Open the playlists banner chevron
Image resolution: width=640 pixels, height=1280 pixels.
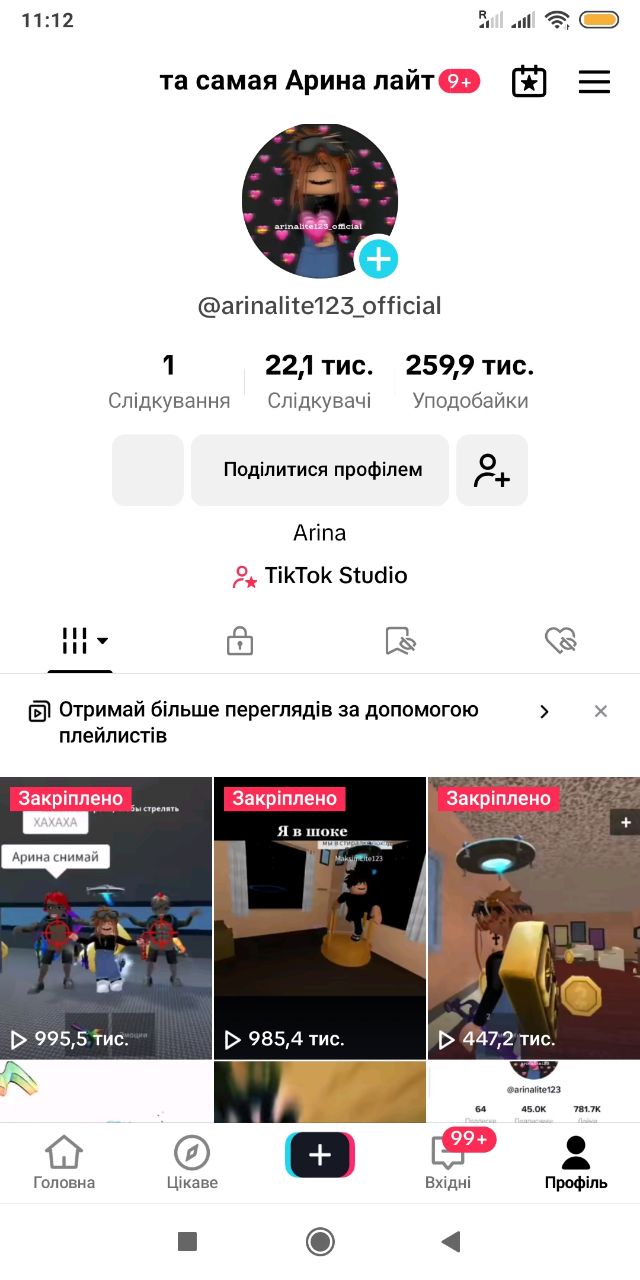point(544,711)
